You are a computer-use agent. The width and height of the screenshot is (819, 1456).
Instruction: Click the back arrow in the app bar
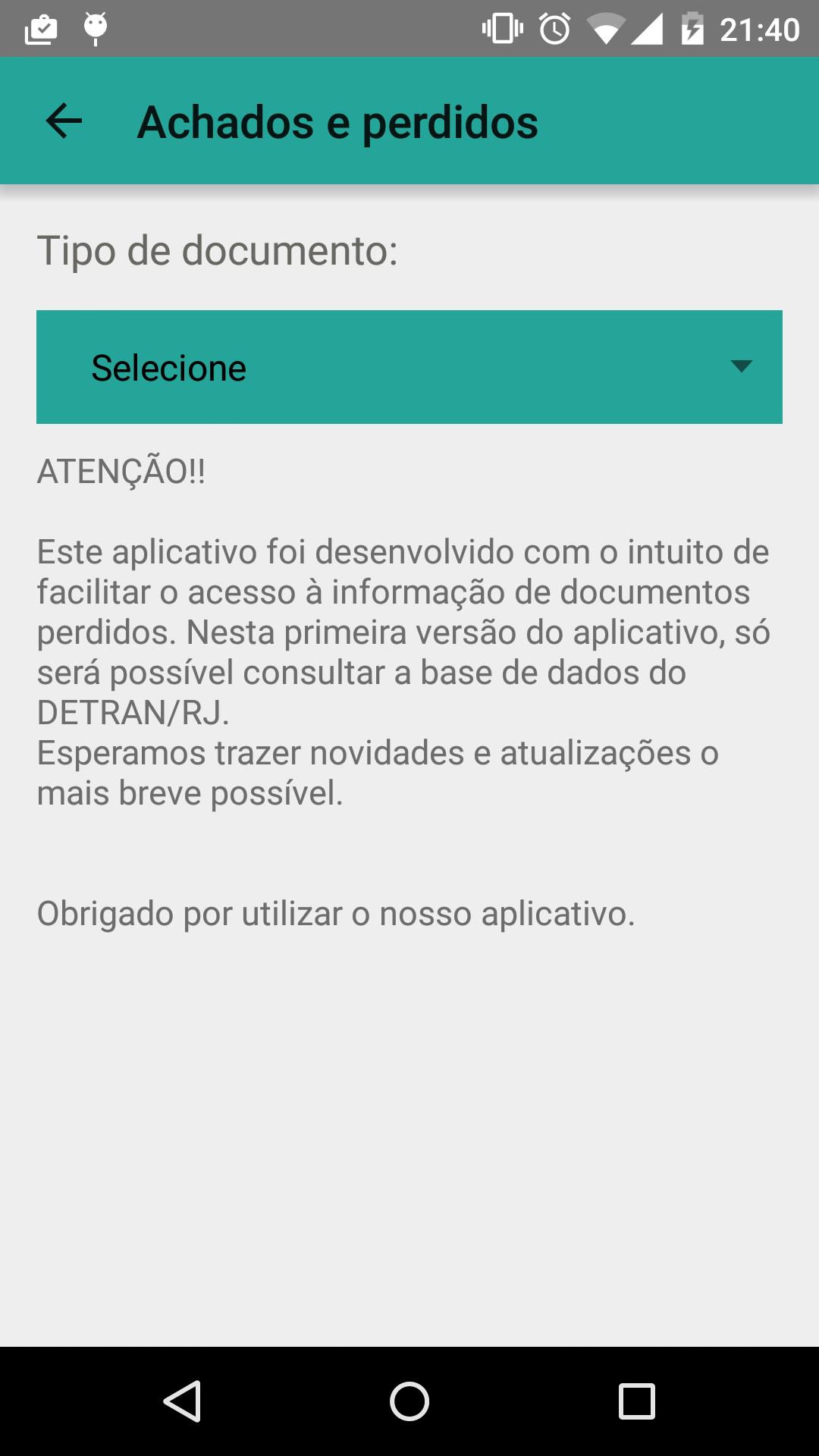pyautogui.click(x=62, y=121)
